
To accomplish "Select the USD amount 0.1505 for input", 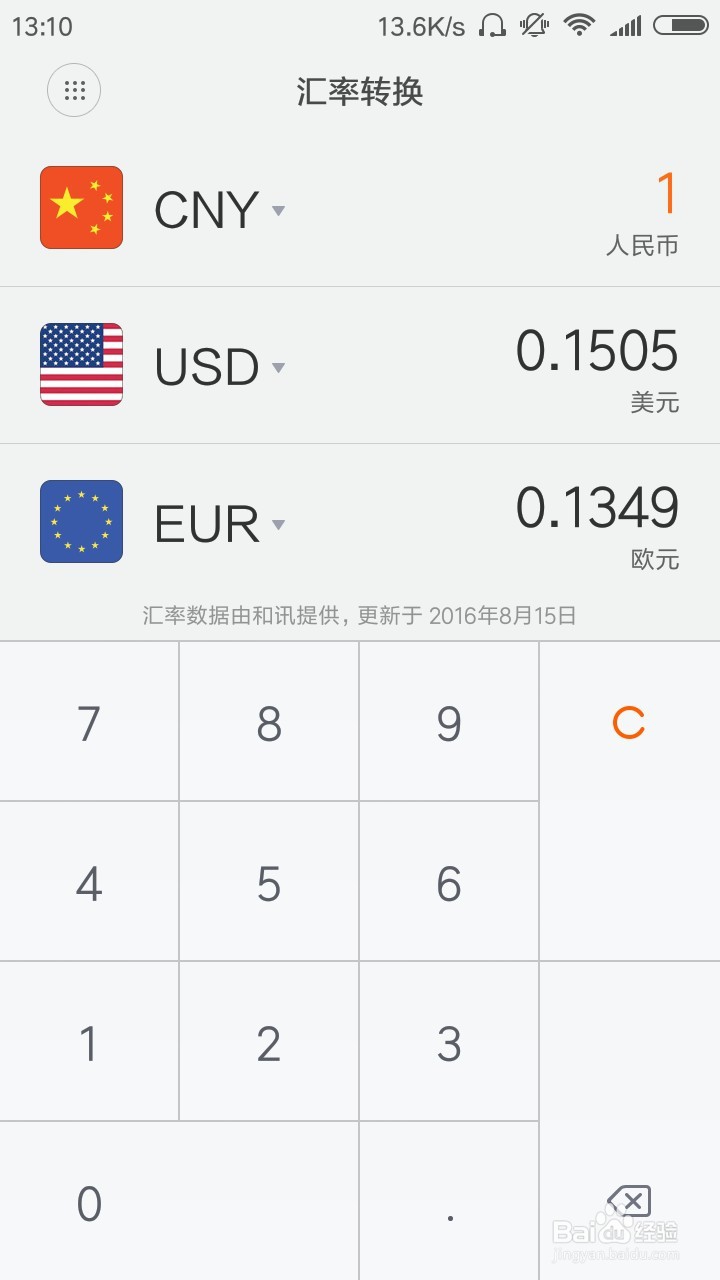I will coord(597,352).
